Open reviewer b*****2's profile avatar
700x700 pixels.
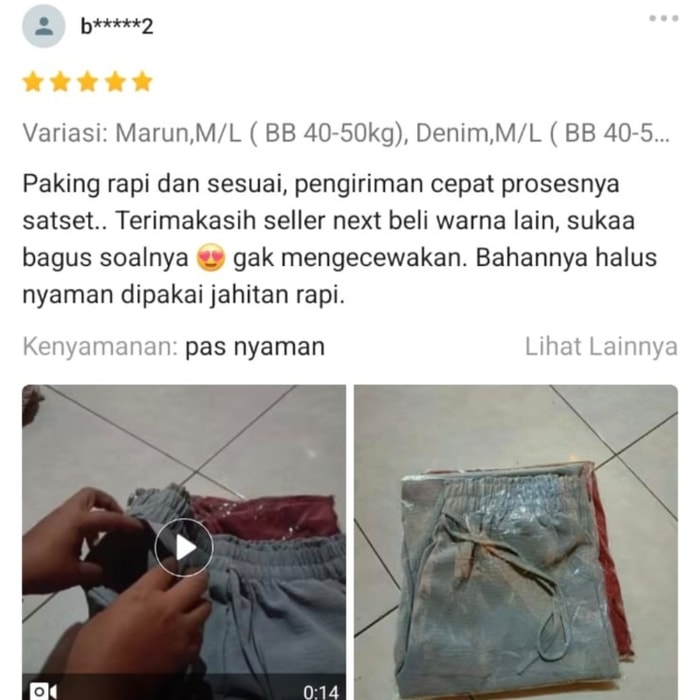43,26
